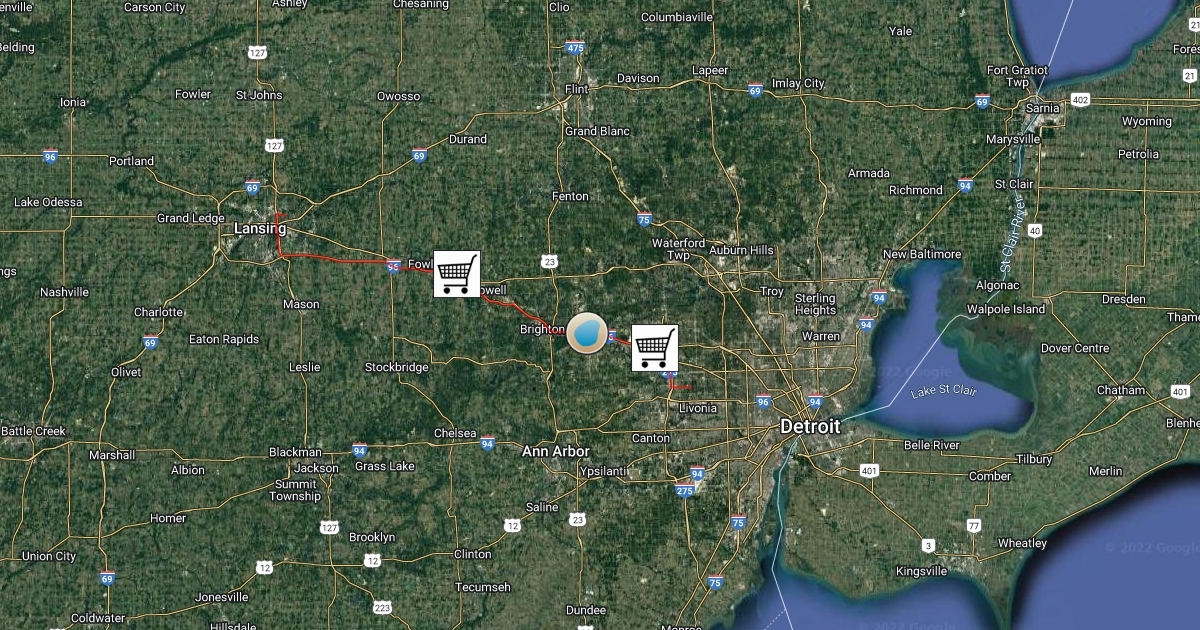
Task: Select the shopping cart marker near Livonia
Action: click(655, 347)
